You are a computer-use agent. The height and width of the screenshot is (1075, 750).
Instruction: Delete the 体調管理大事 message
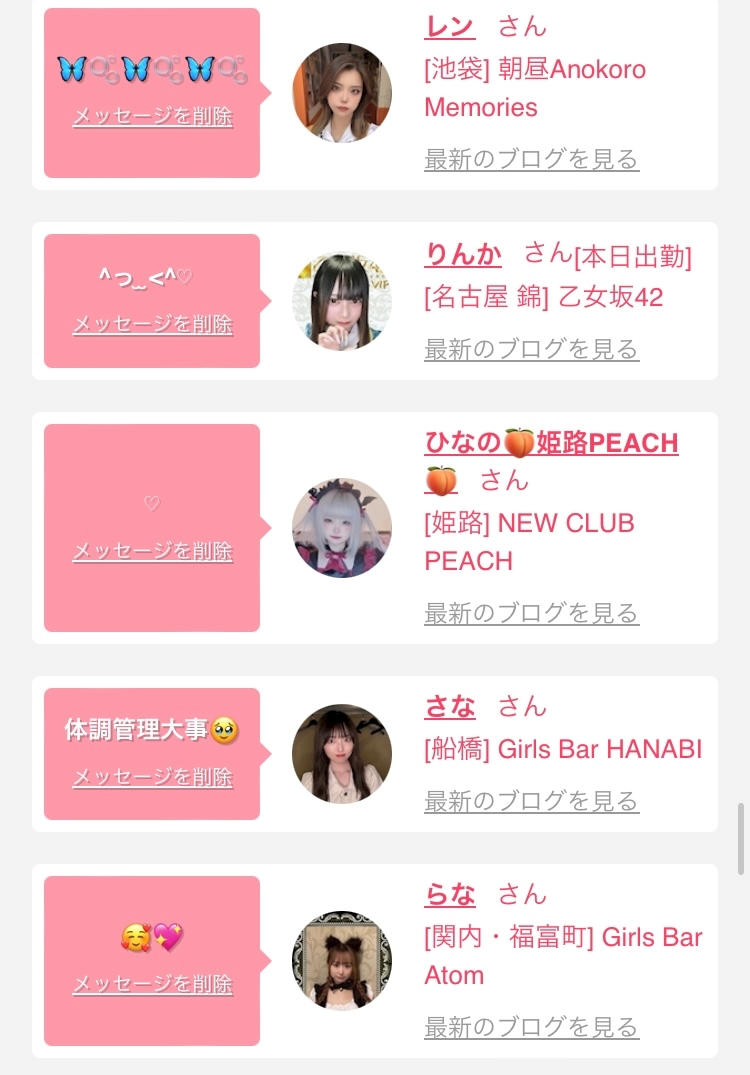click(152, 777)
